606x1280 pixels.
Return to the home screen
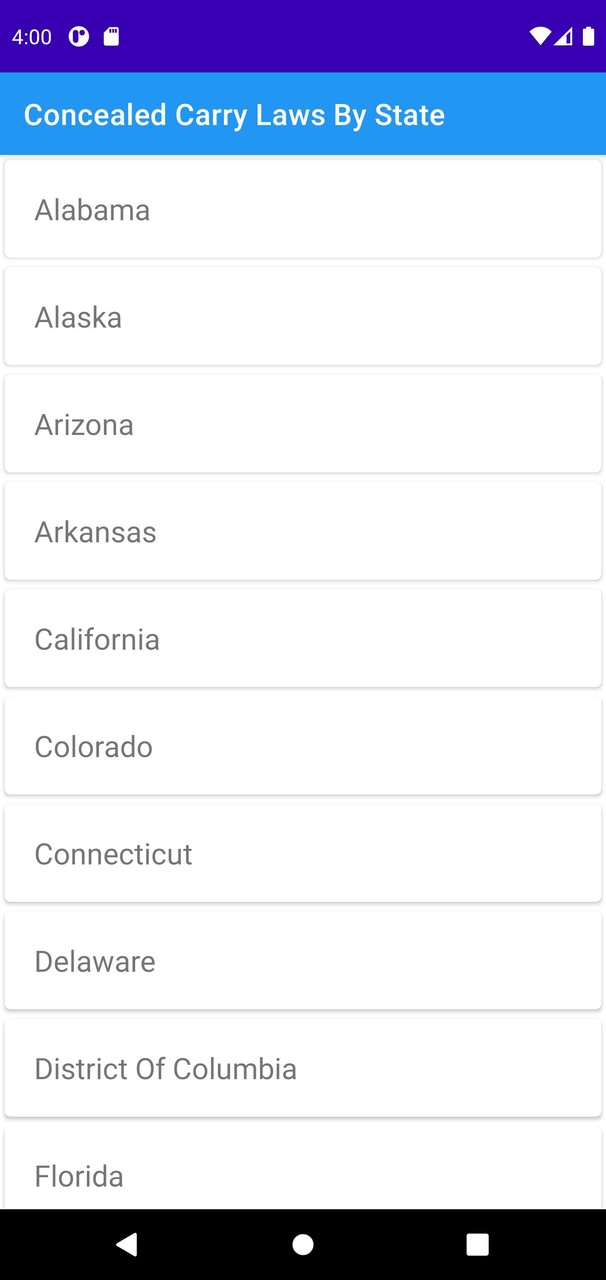(303, 1244)
